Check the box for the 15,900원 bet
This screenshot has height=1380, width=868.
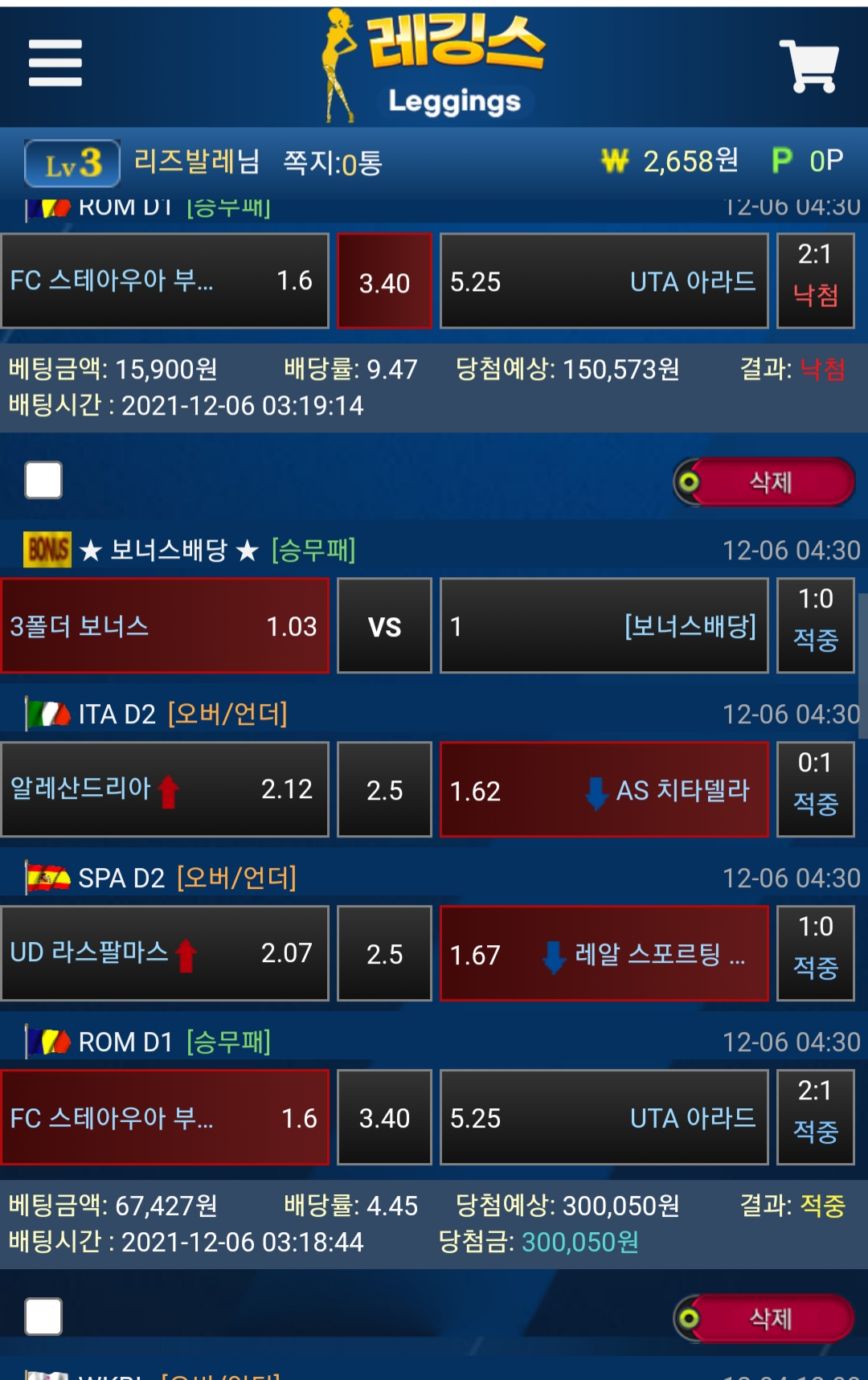(43, 480)
